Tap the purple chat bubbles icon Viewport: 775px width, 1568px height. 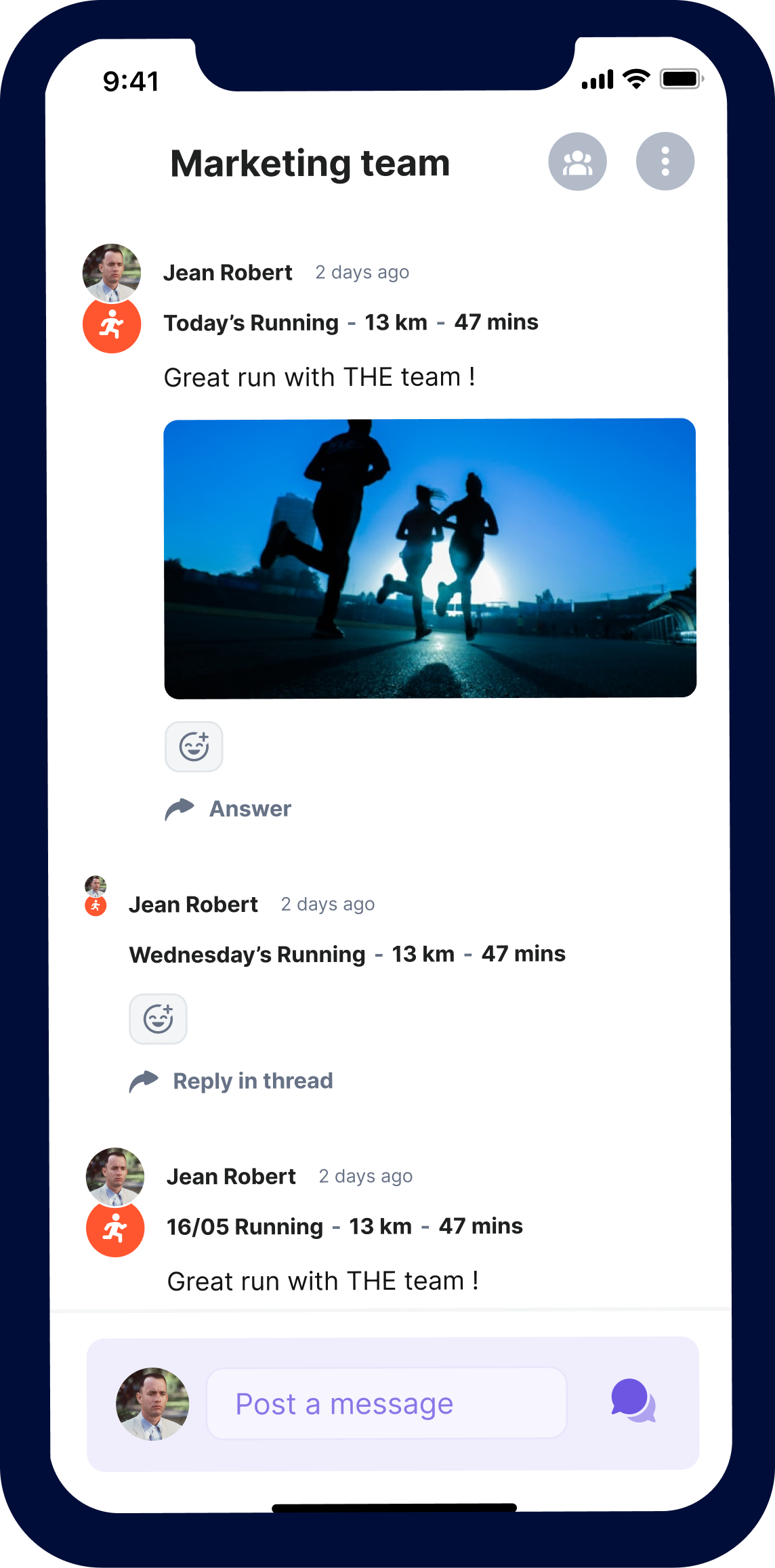pos(633,1401)
